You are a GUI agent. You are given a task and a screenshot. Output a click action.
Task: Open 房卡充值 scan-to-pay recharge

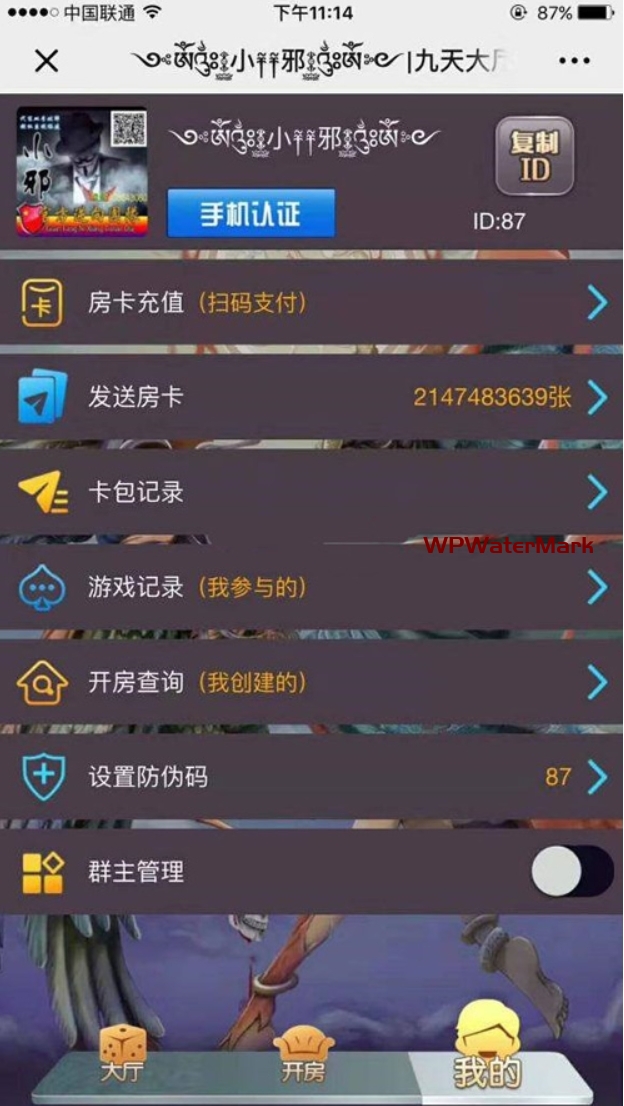pyautogui.click(x=312, y=302)
